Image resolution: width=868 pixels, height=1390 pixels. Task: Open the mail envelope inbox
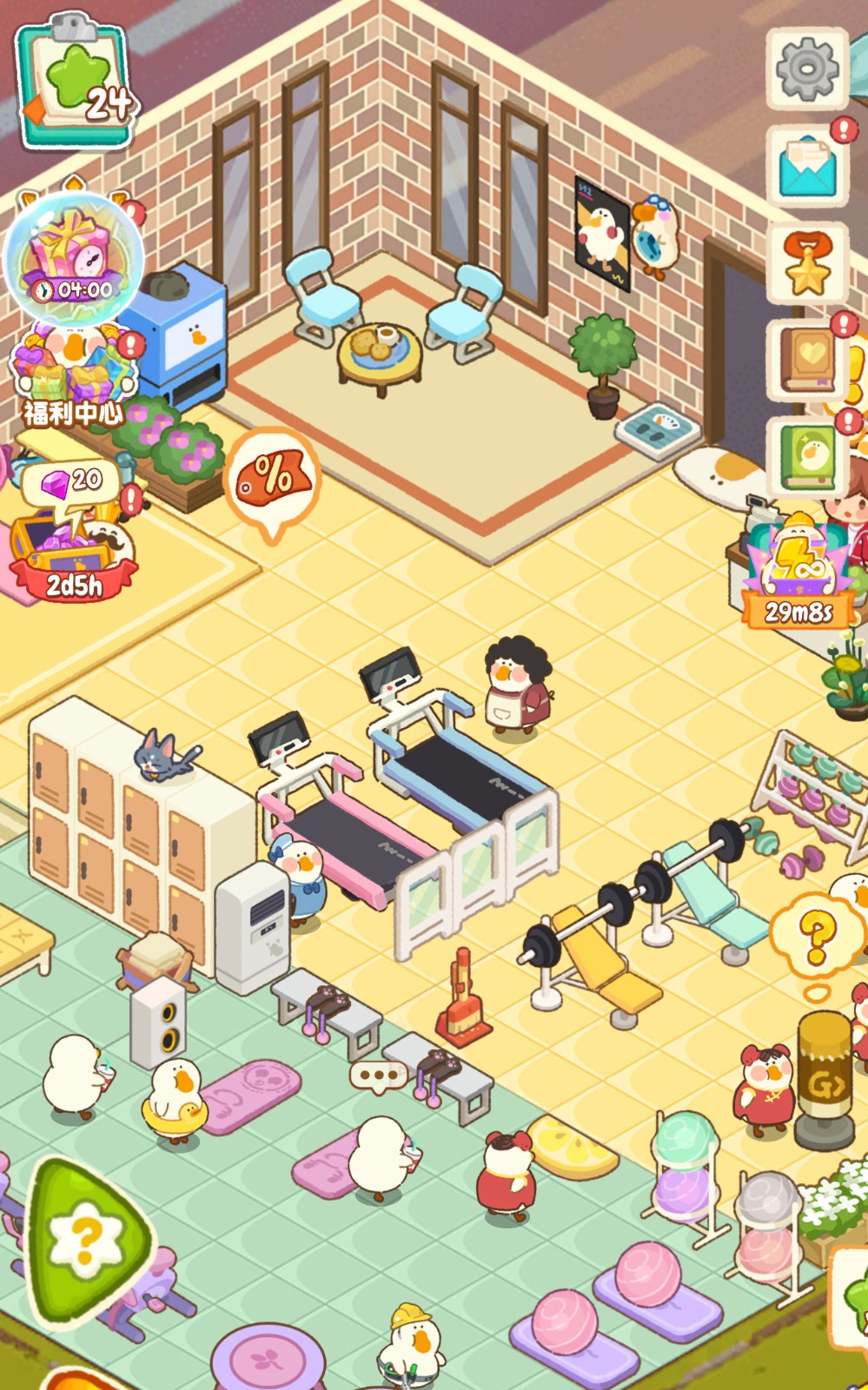click(x=807, y=165)
